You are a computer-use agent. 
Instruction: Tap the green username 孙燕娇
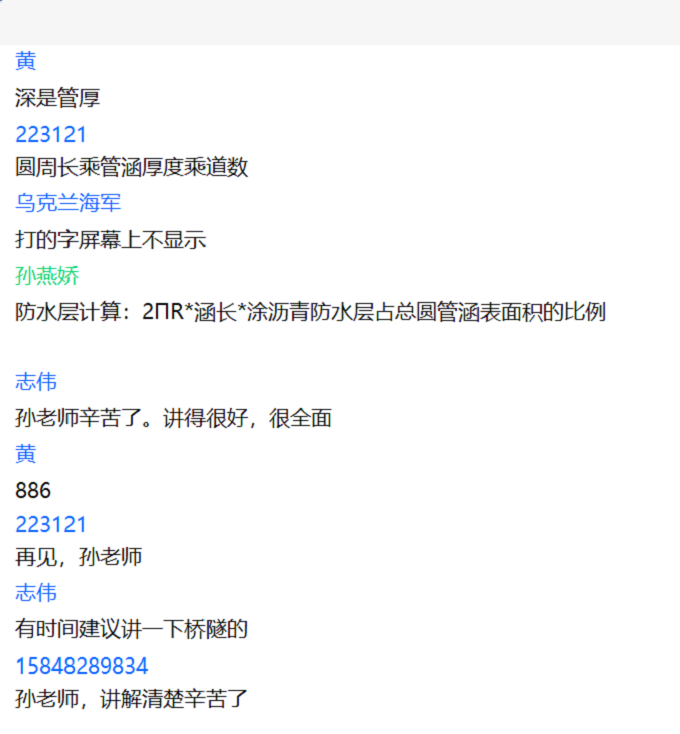pos(47,275)
